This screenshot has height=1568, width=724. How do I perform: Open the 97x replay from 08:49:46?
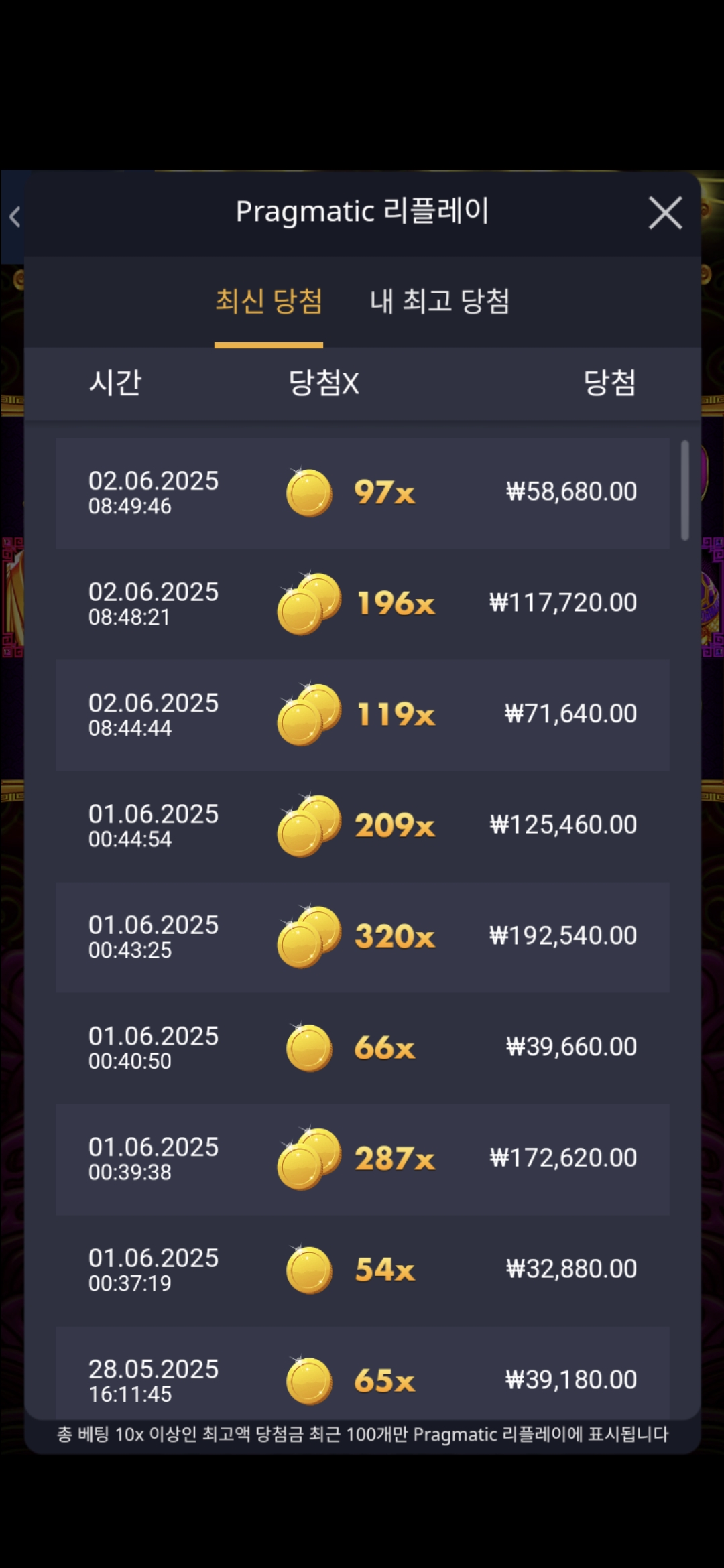[x=362, y=493]
